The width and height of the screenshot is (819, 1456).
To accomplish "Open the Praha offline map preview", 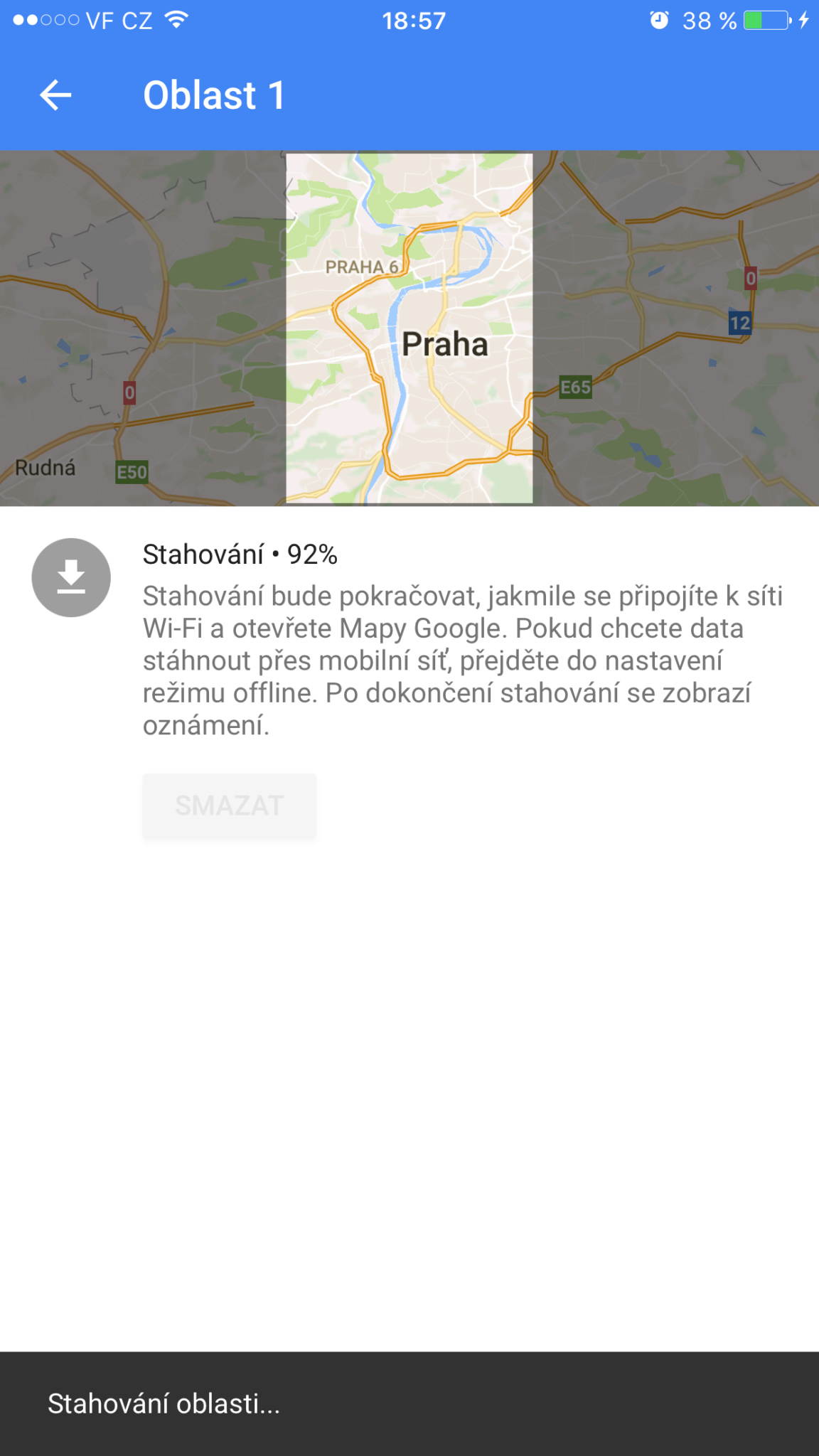I will tap(409, 328).
